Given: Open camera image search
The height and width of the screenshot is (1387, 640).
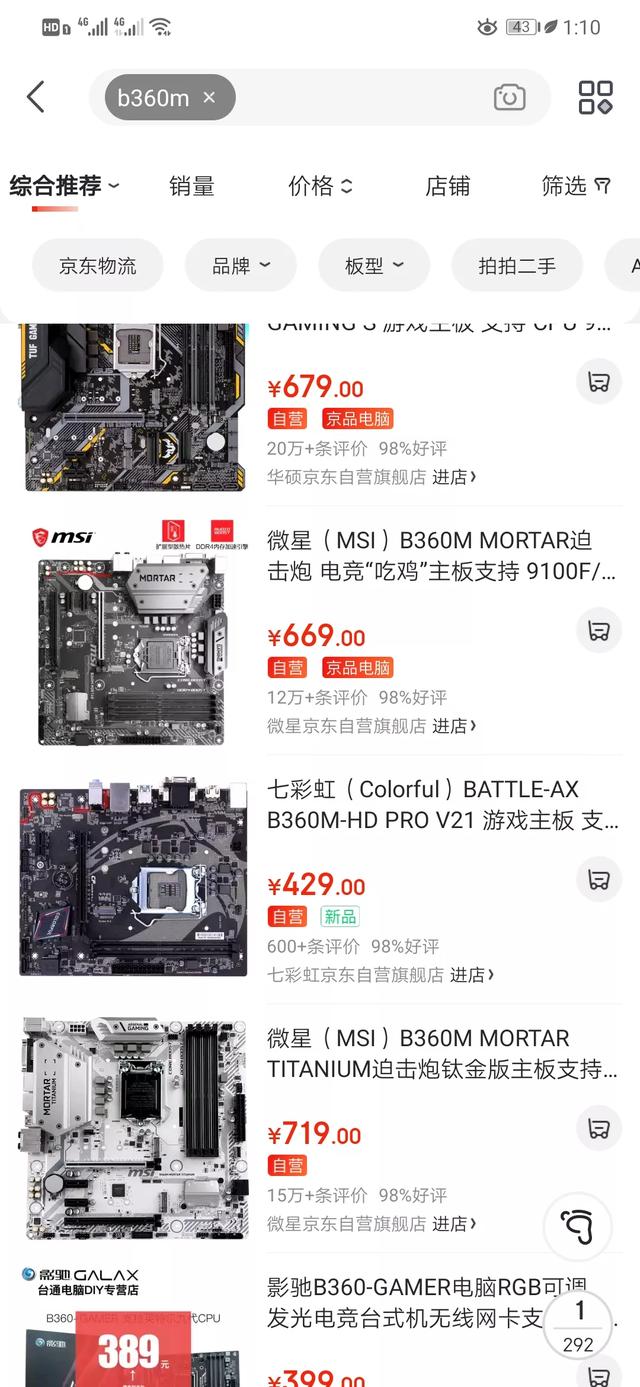Looking at the screenshot, I should click(x=509, y=97).
